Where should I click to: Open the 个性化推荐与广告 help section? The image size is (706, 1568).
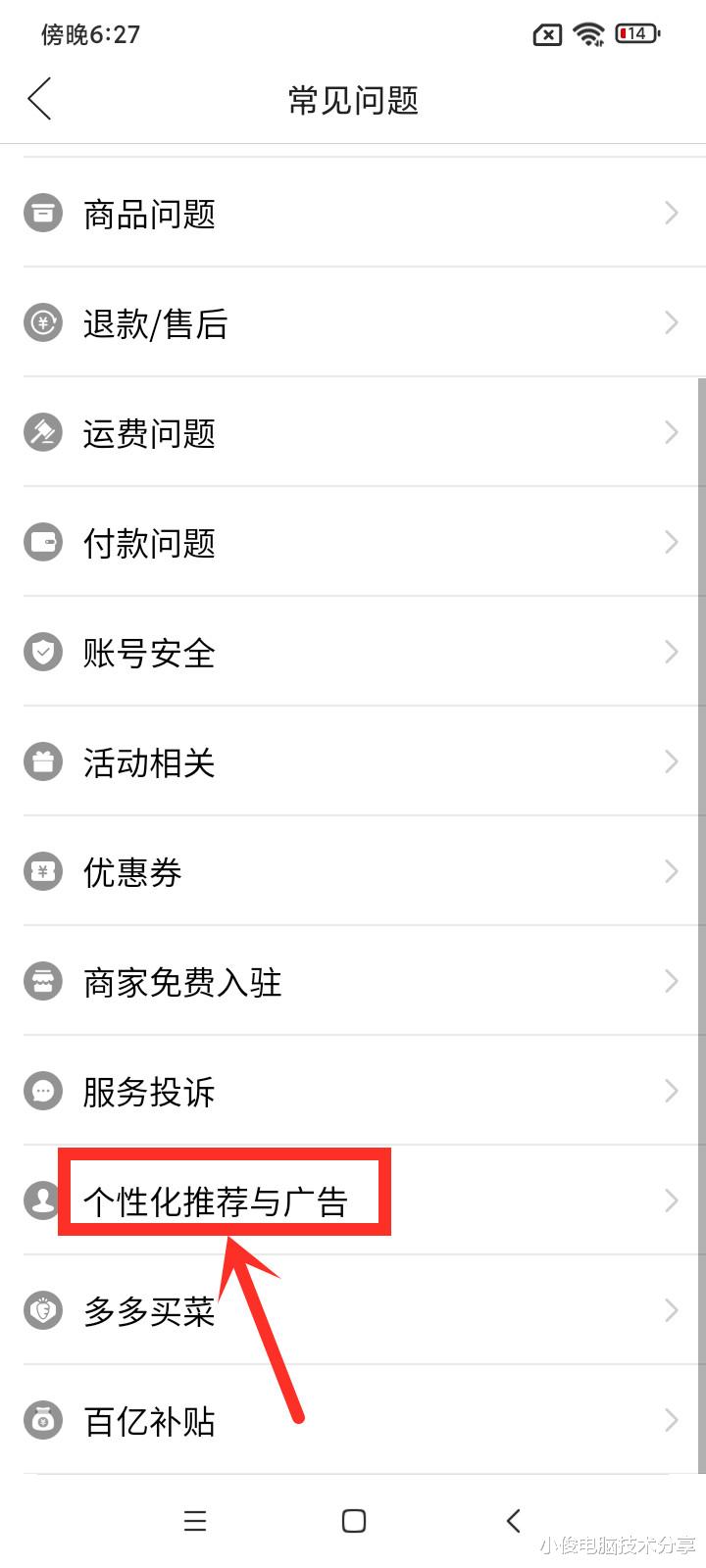pos(294,1200)
